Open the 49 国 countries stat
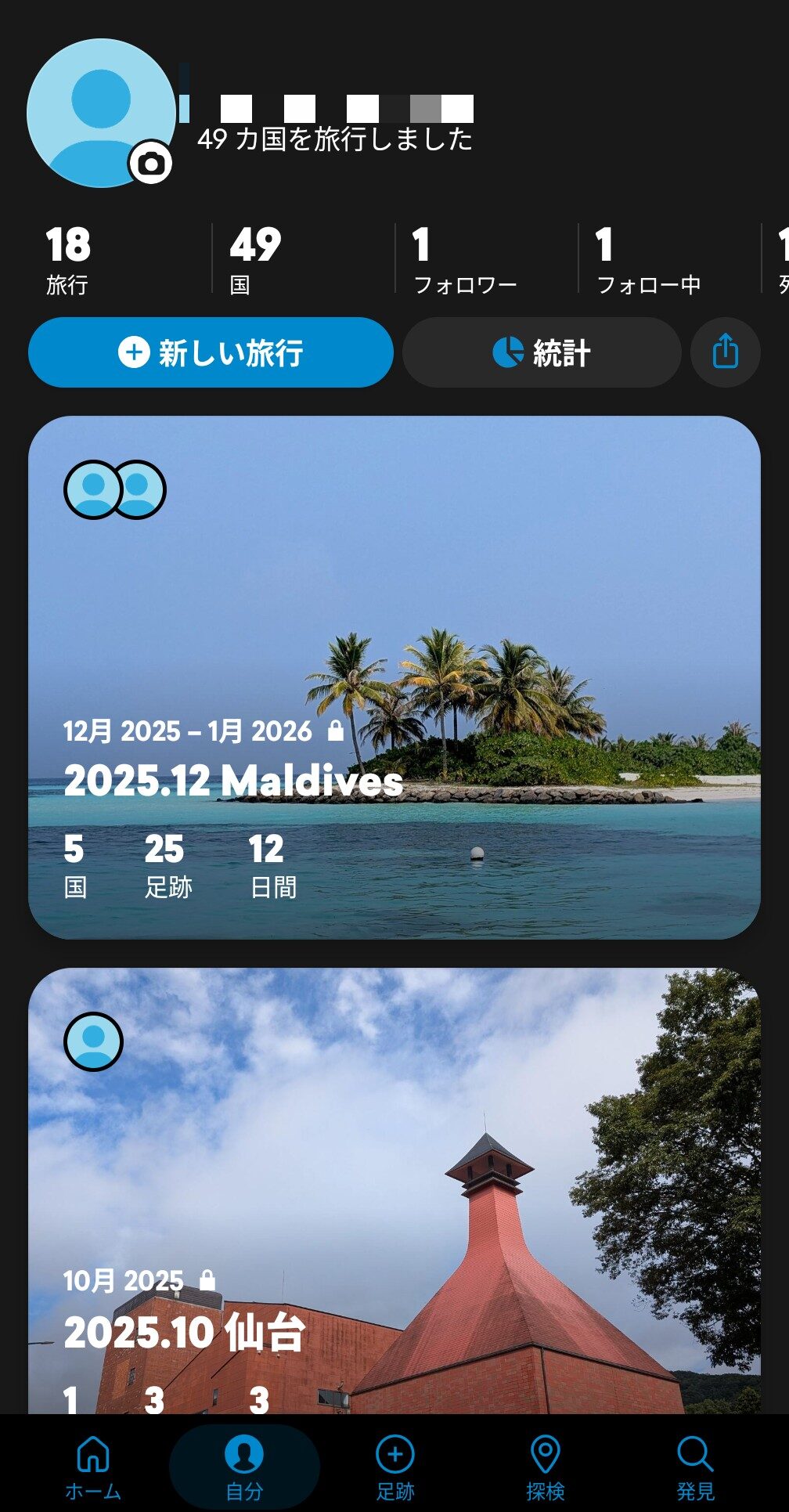Image resolution: width=789 pixels, height=1512 pixels. point(255,260)
